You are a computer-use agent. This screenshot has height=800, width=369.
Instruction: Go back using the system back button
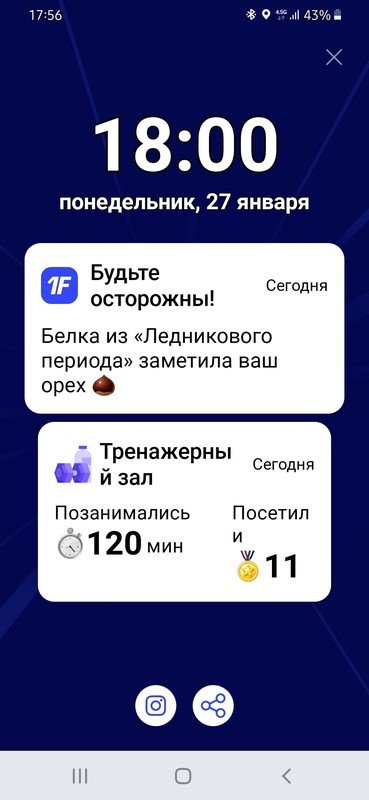[x=286, y=776]
